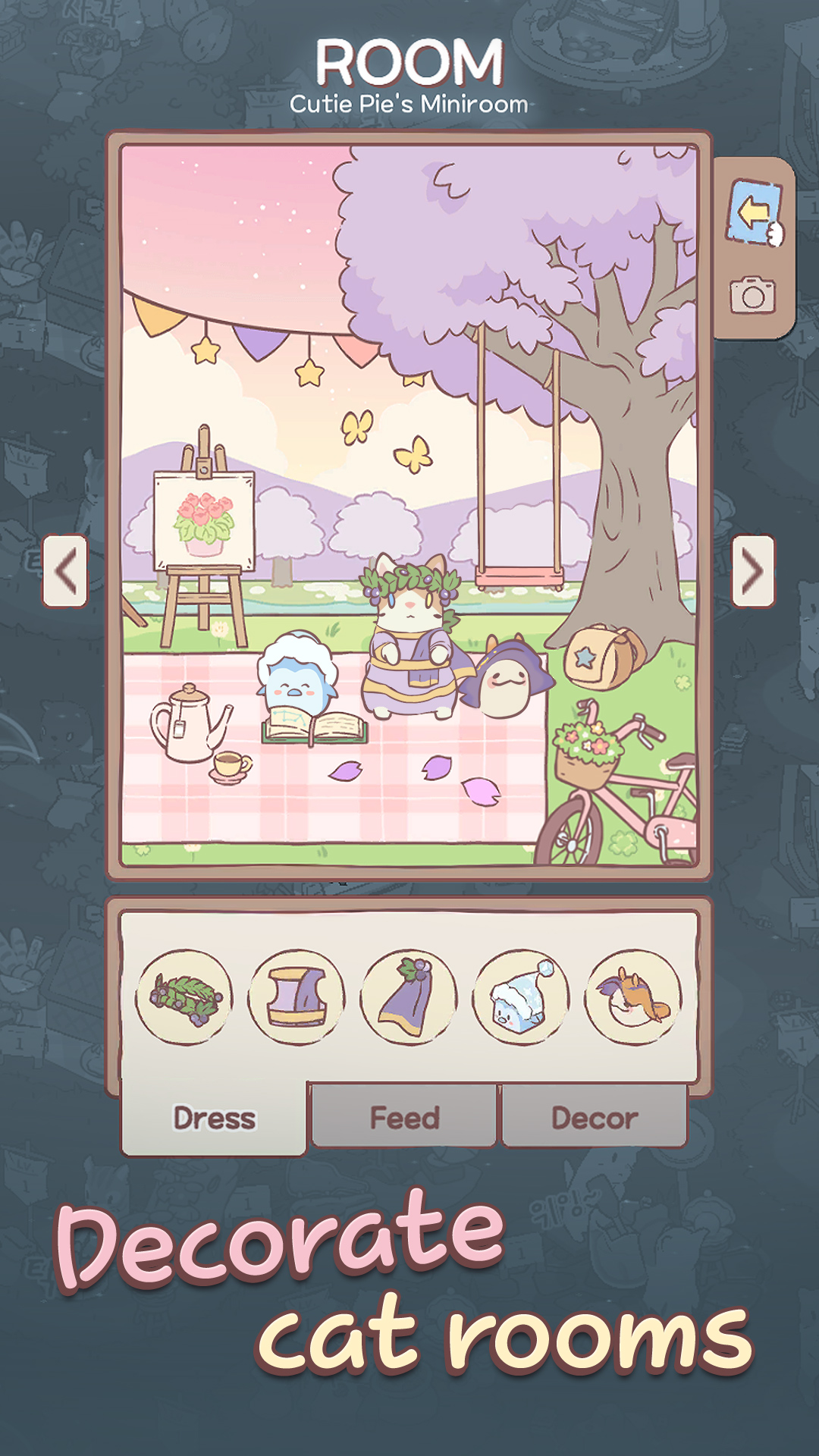Screen dimensions: 819x1456
Task: Switch to the Feed tab
Action: 404,1118
